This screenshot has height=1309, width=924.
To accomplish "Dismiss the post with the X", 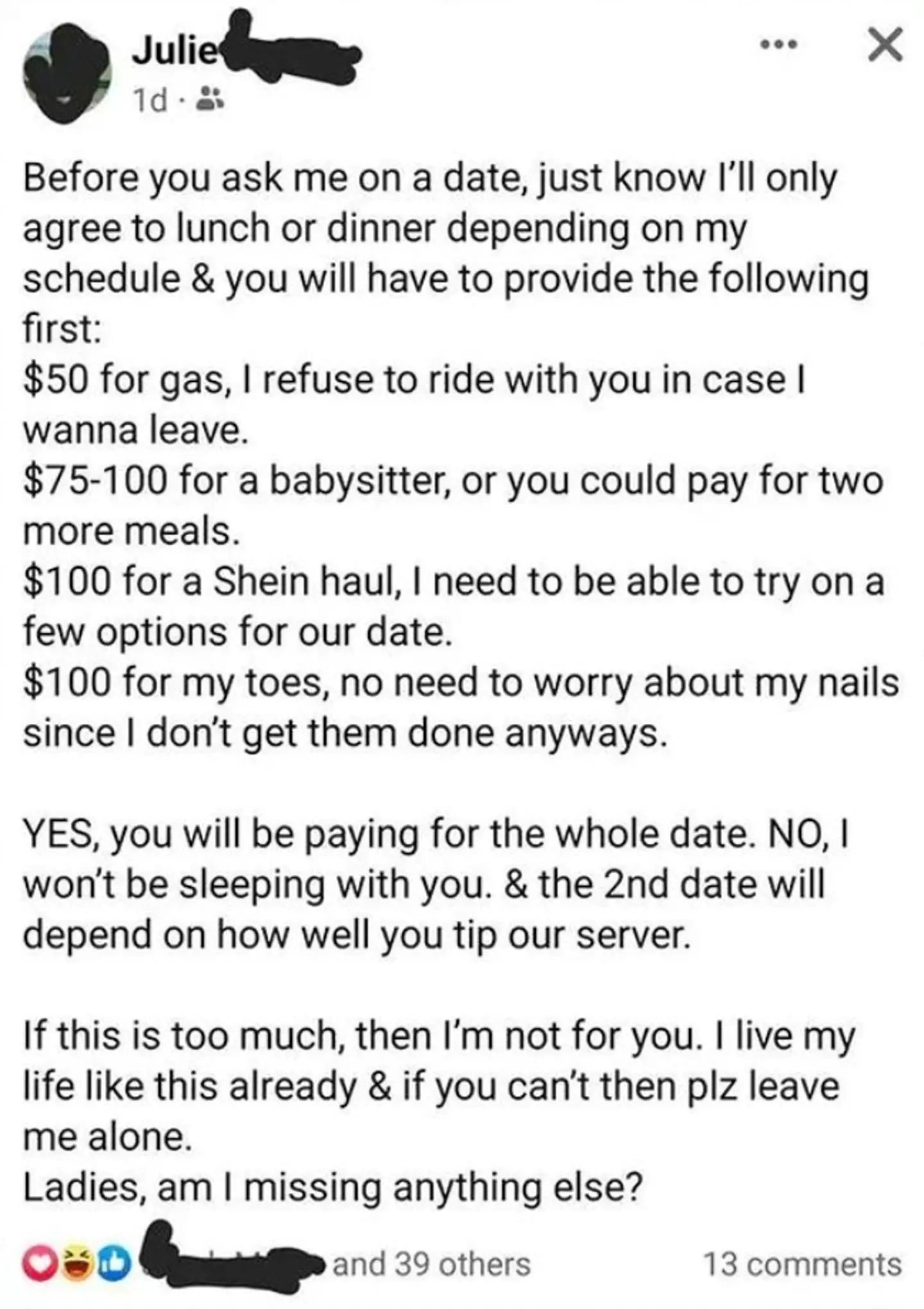I will (884, 46).
